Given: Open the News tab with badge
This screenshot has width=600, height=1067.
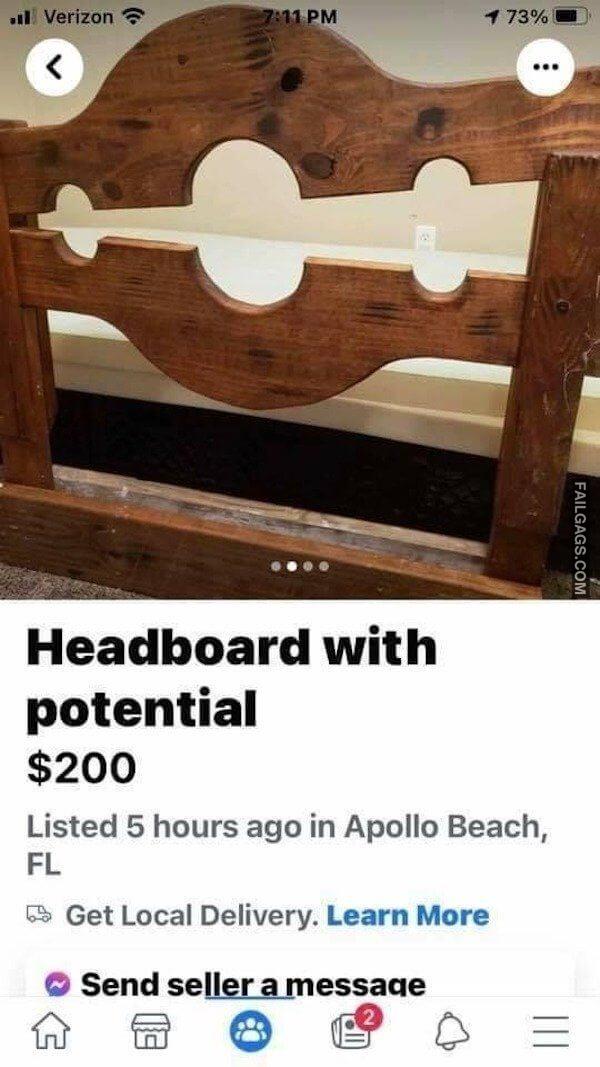Looking at the screenshot, I should click(347, 1030).
